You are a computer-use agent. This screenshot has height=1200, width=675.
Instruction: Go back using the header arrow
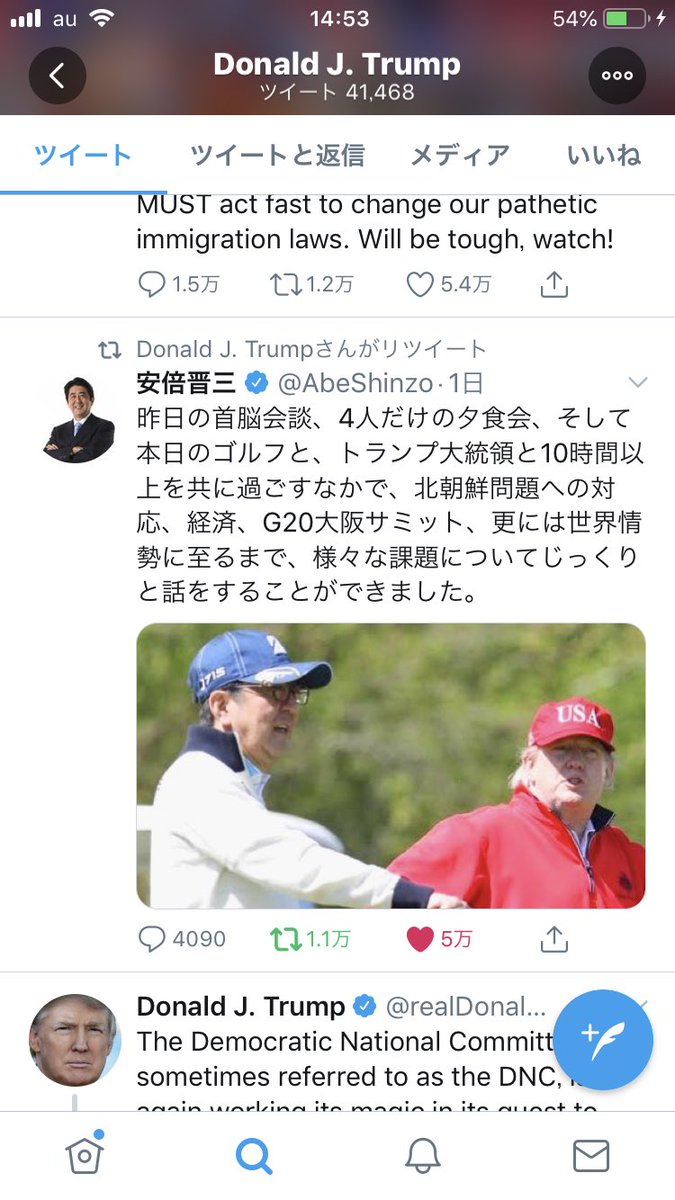tap(57, 75)
